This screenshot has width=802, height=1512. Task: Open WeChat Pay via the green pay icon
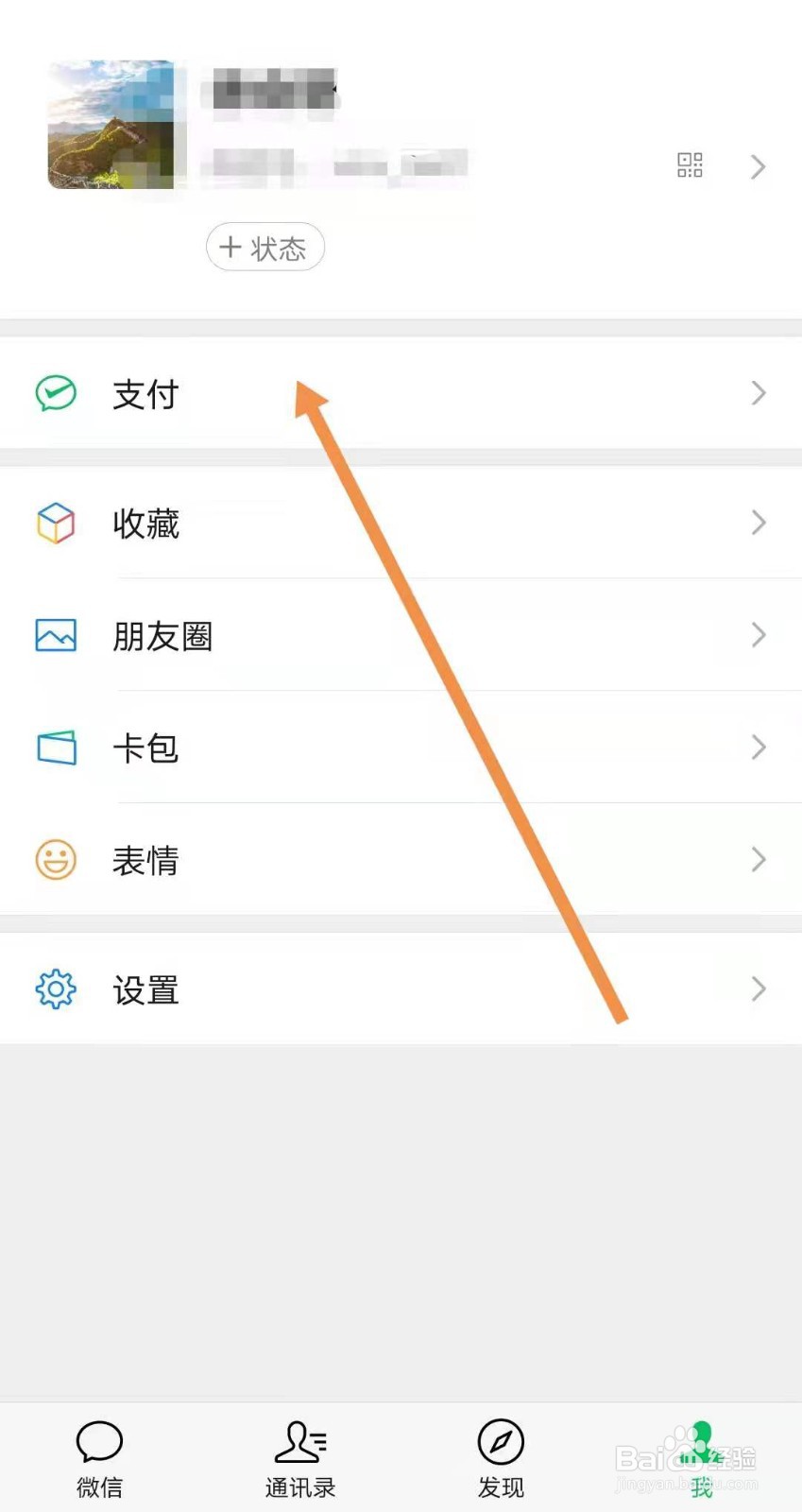pos(55,394)
